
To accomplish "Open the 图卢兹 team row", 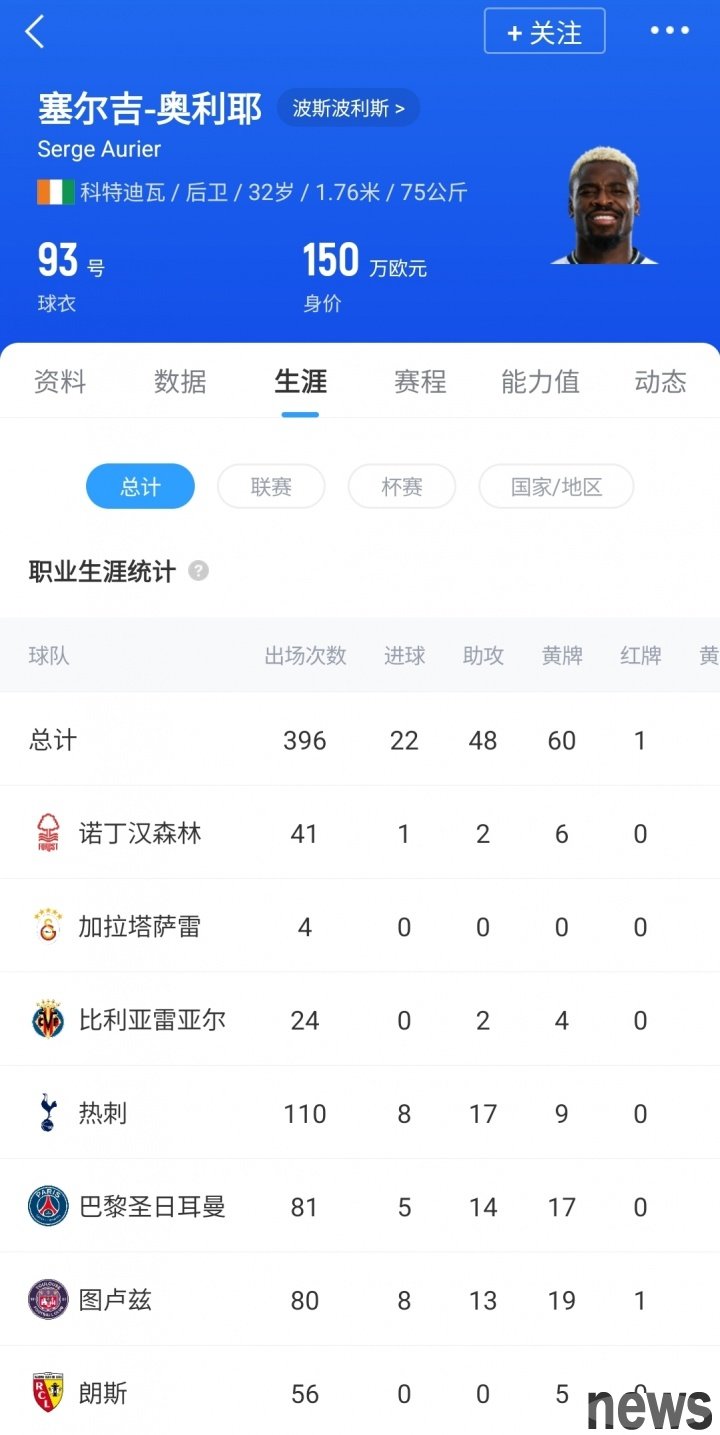I will point(360,1299).
